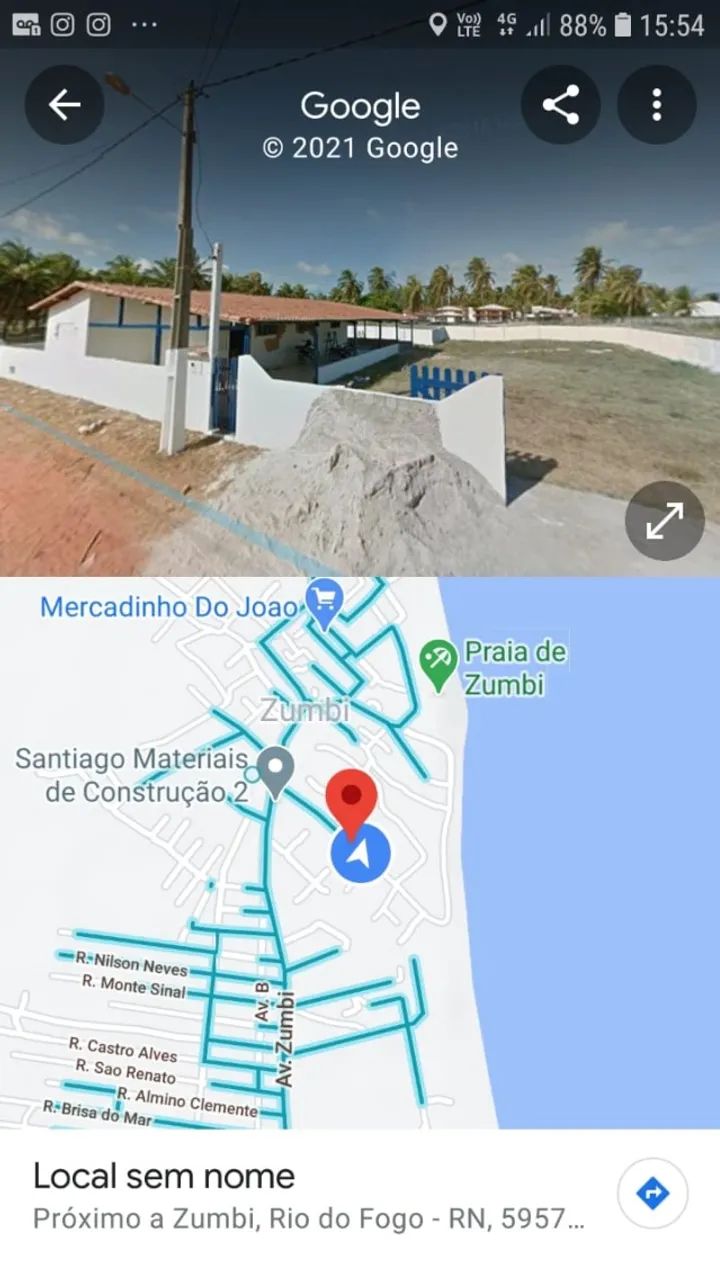The height and width of the screenshot is (1280, 720).
Task: Go back using the arrow icon
Action: (65, 105)
